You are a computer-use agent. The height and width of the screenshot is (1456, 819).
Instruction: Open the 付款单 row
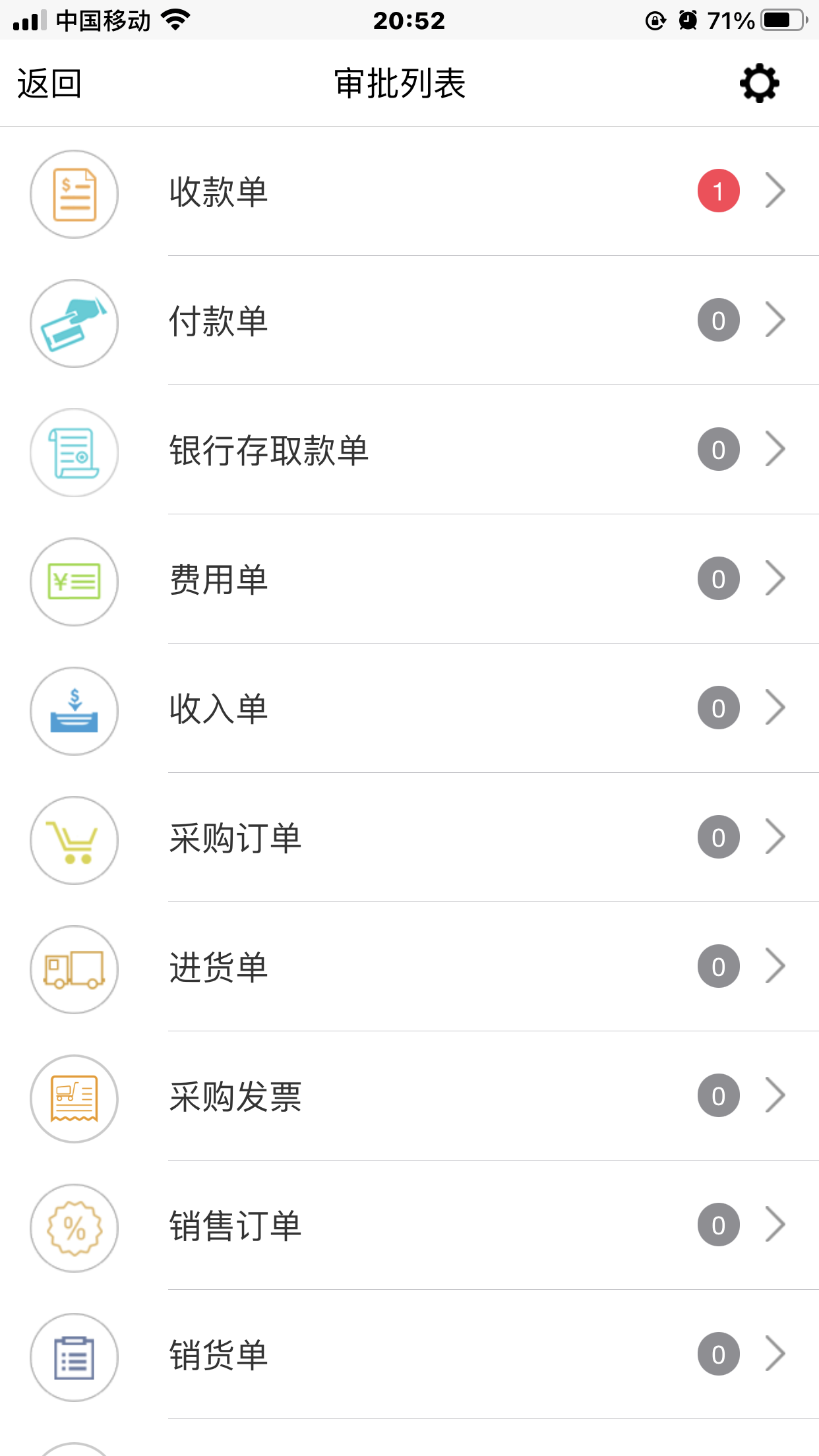point(409,320)
